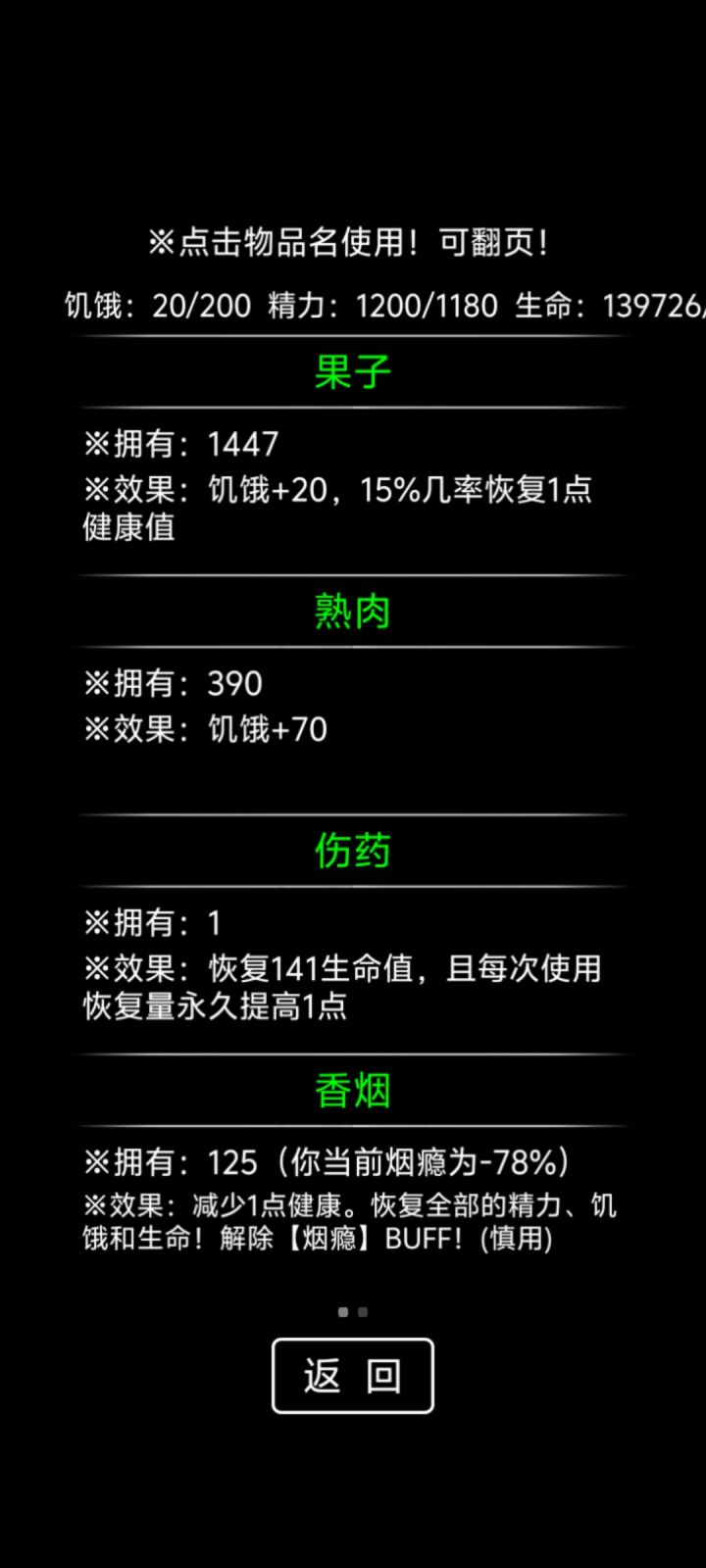The image size is (706, 1568).
Task: Click 香烟 to smoke a cigarette
Action: click(353, 1088)
